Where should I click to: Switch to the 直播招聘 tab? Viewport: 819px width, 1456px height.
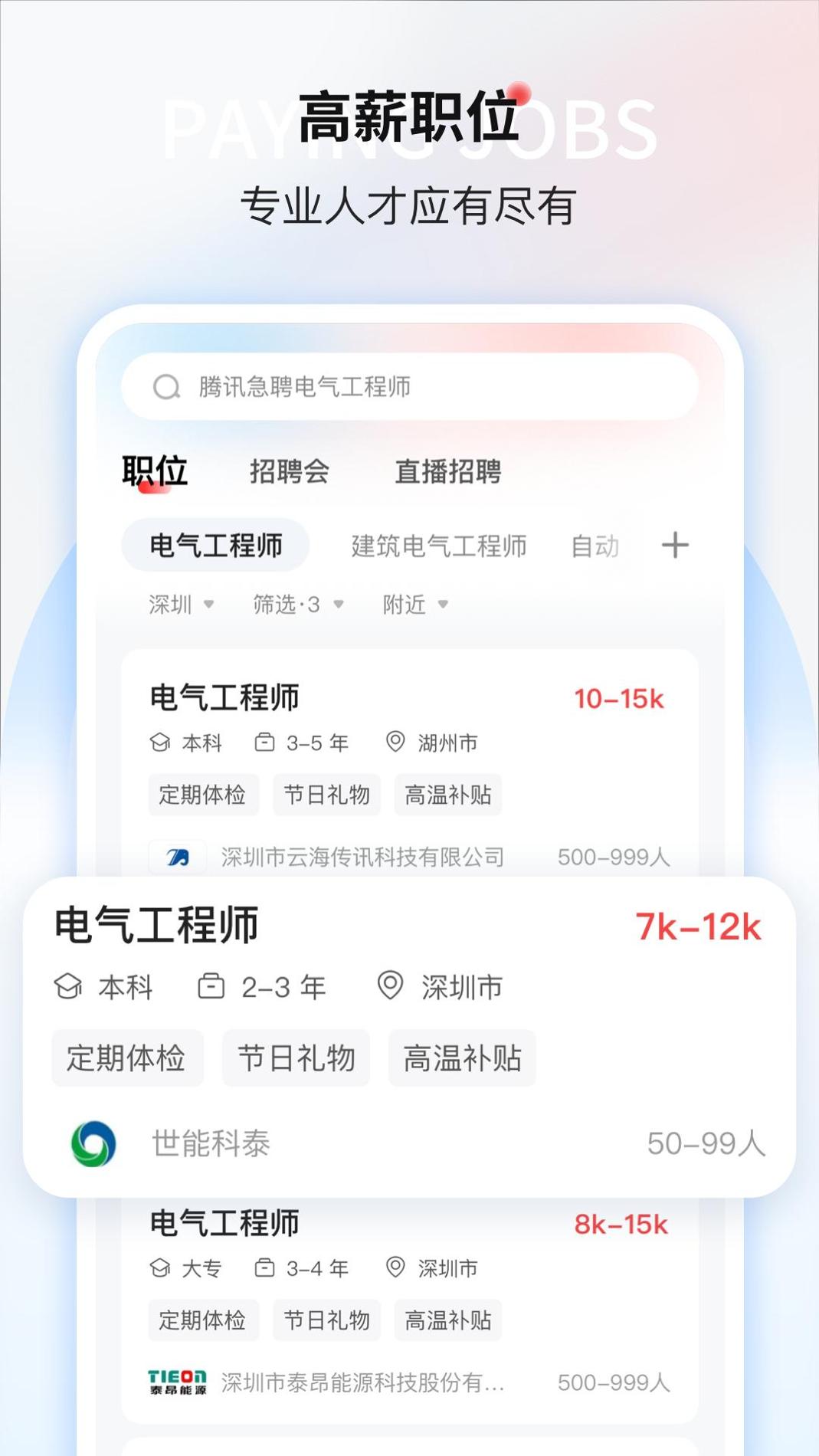(448, 473)
